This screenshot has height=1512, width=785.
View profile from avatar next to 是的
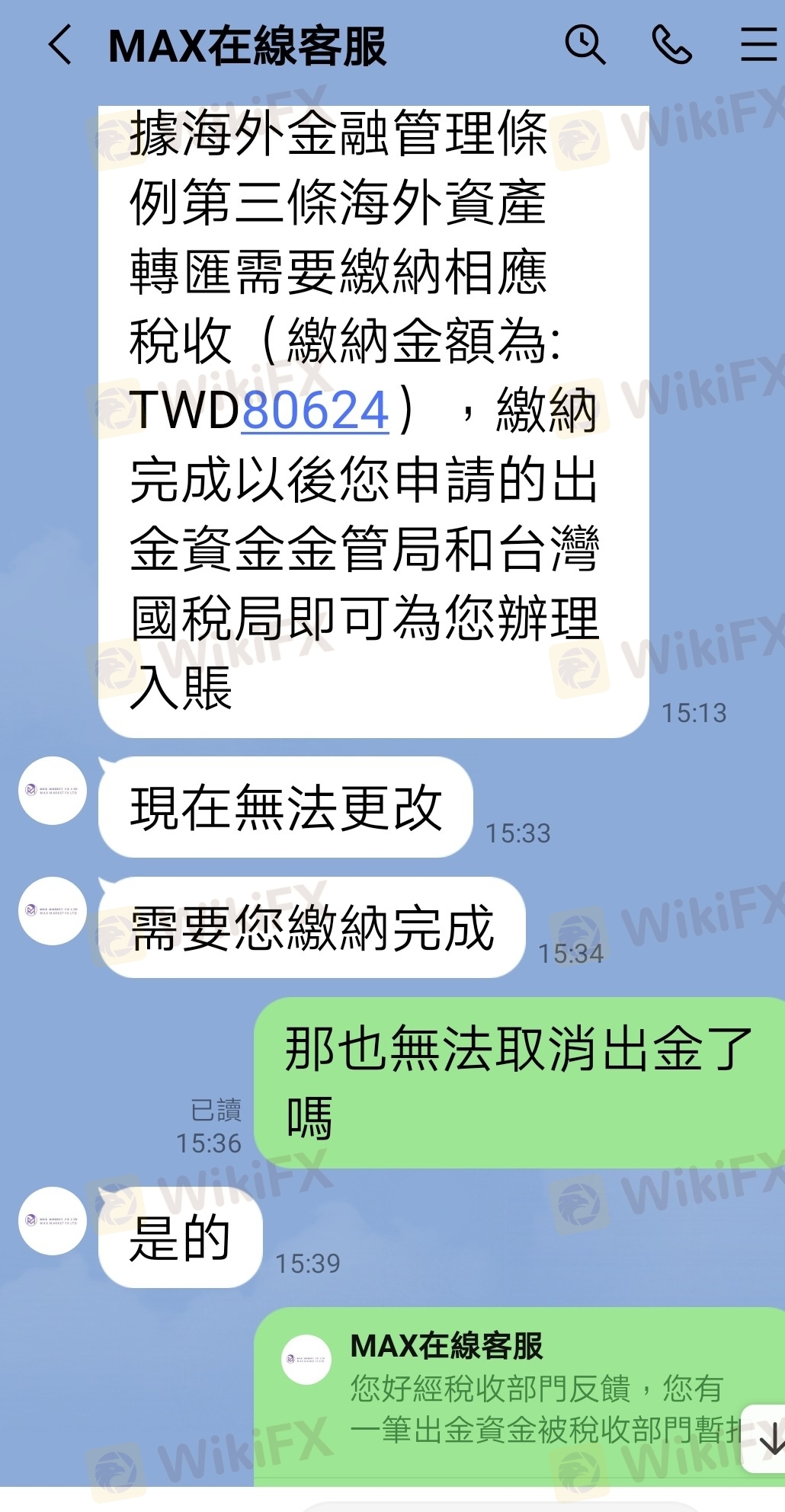tap(53, 1220)
